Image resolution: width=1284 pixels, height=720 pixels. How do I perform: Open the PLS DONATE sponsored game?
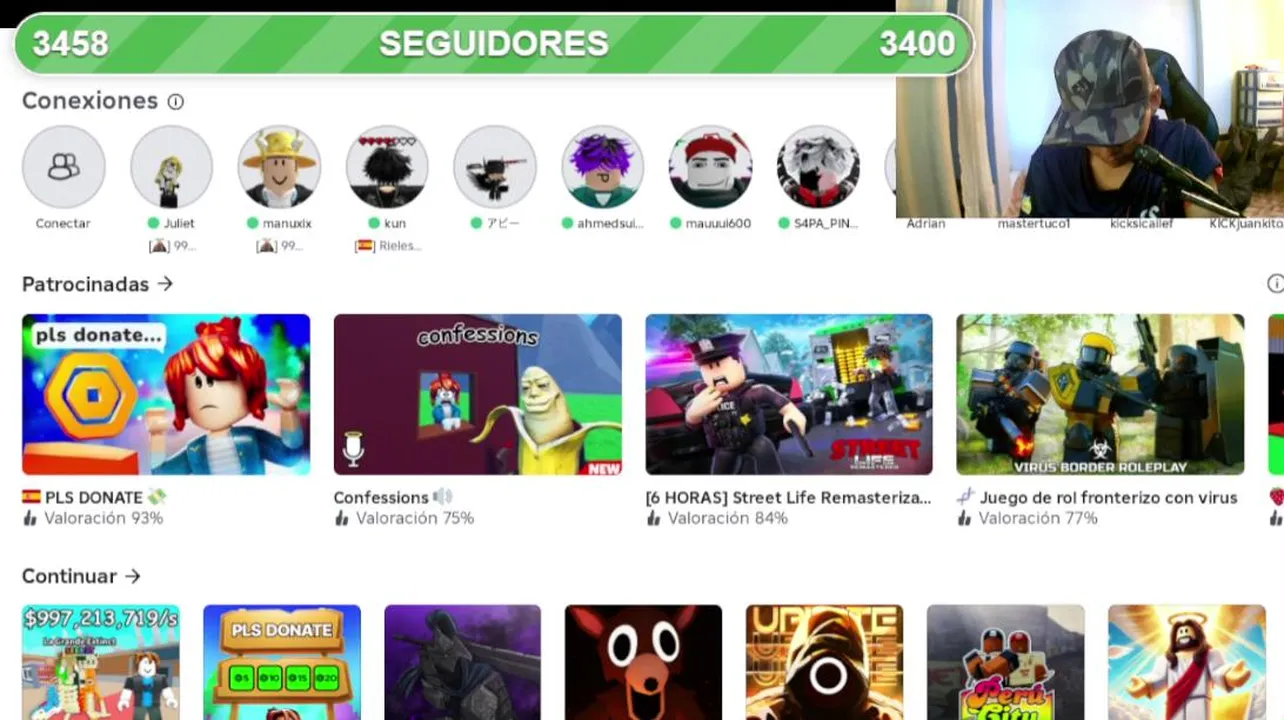tap(166, 394)
